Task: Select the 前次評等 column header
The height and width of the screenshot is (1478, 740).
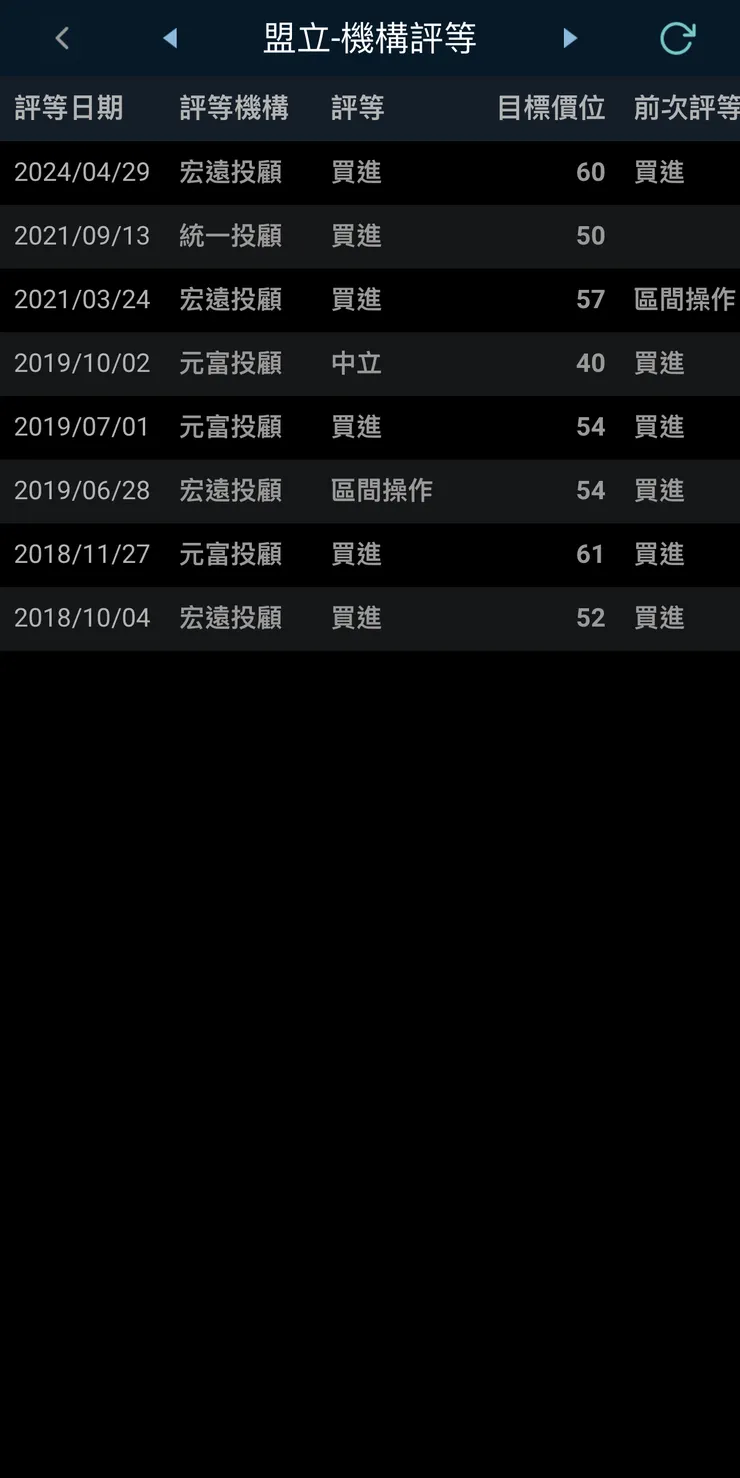Action: point(688,108)
